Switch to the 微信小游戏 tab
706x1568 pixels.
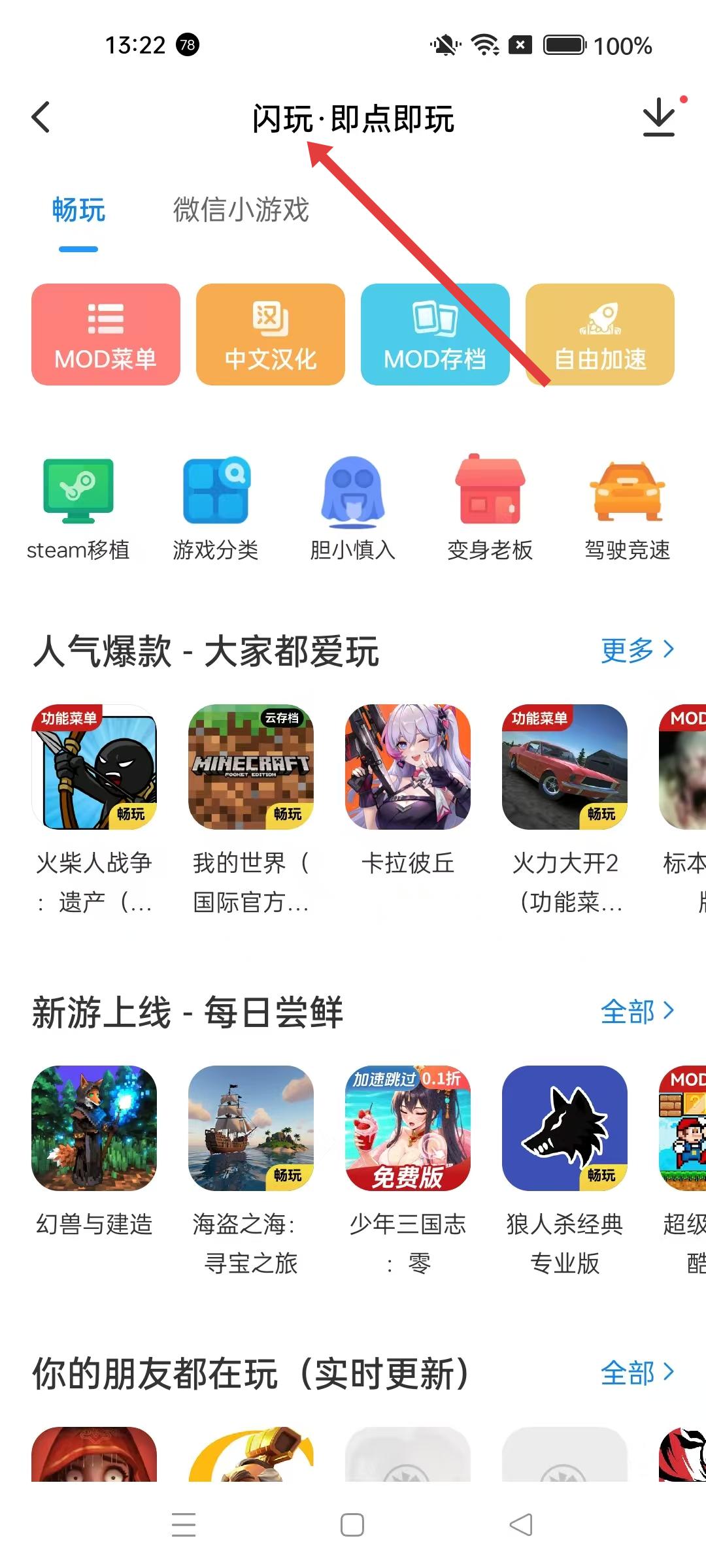tap(241, 210)
